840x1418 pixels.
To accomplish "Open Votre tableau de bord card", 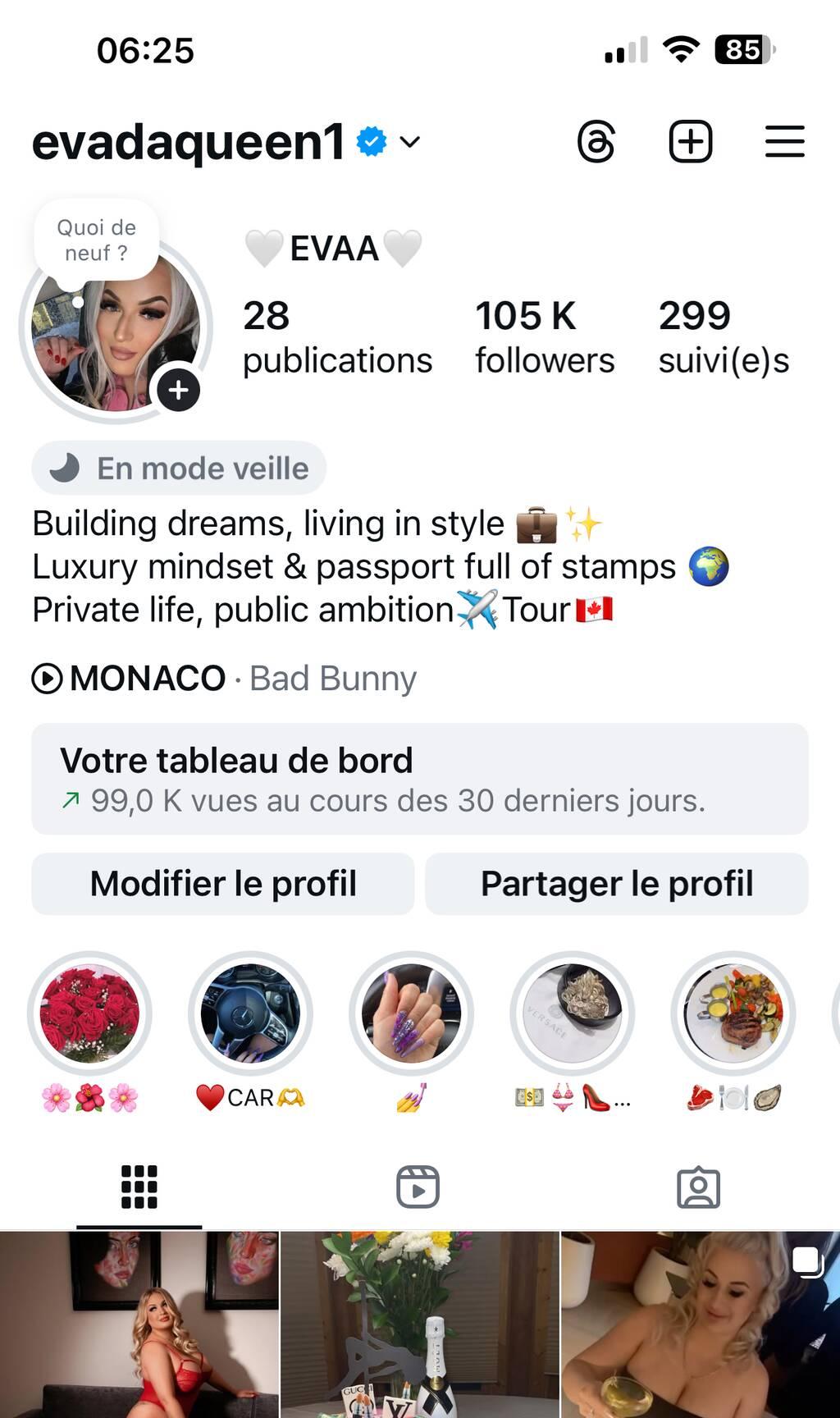I will (419, 779).
